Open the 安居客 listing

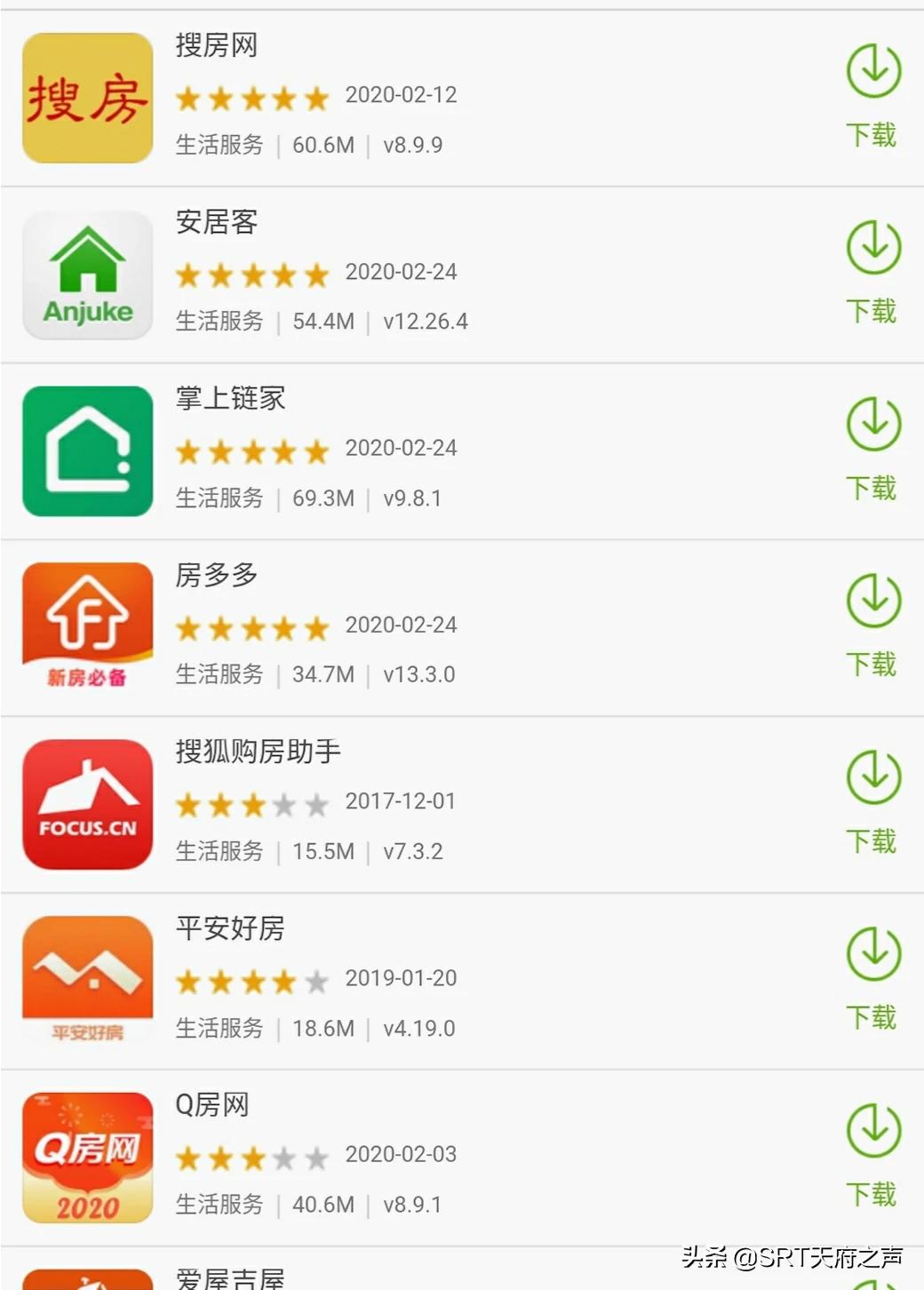[216, 222]
